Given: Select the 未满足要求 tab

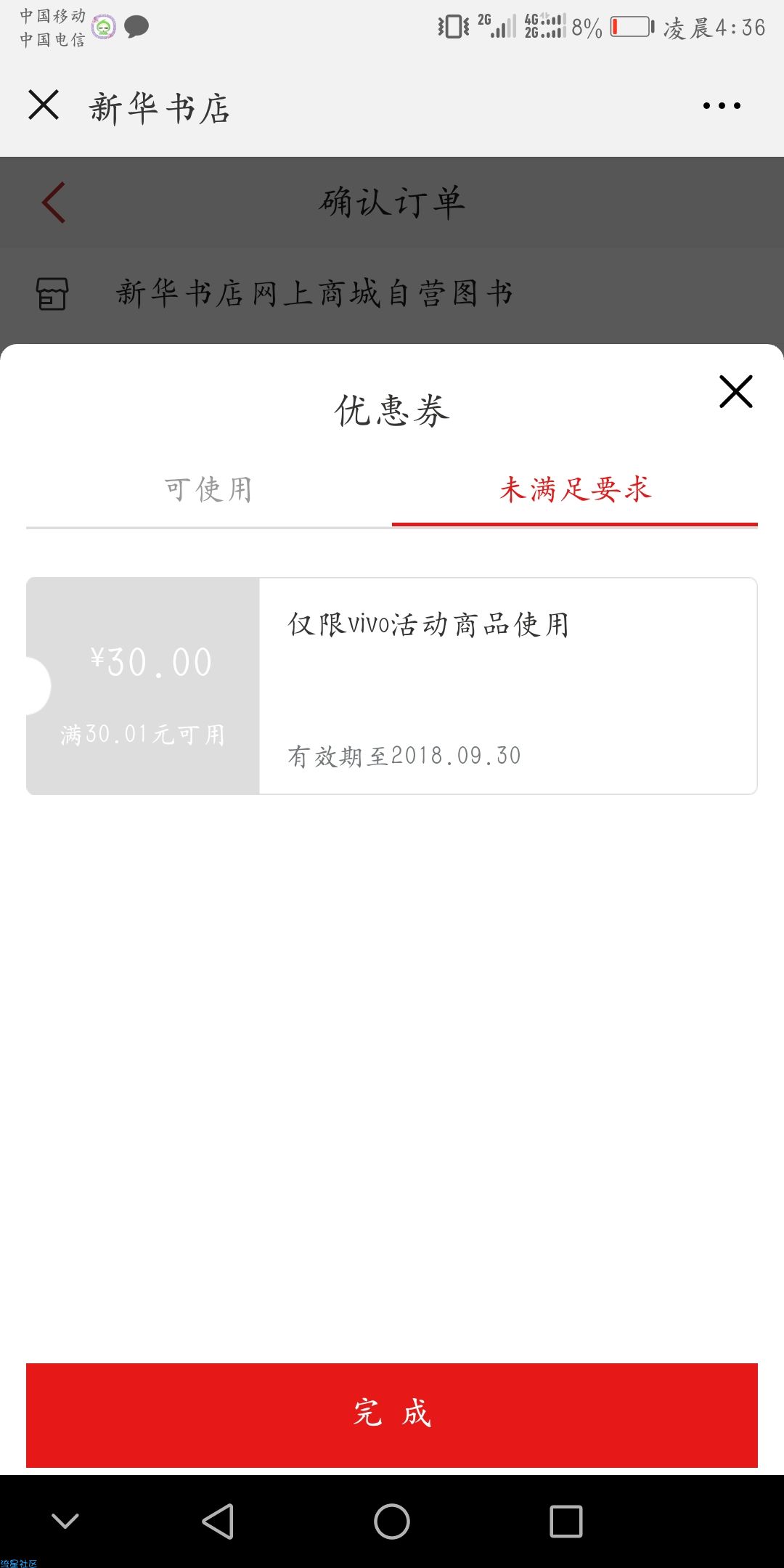Looking at the screenshot, I should 575,490.
